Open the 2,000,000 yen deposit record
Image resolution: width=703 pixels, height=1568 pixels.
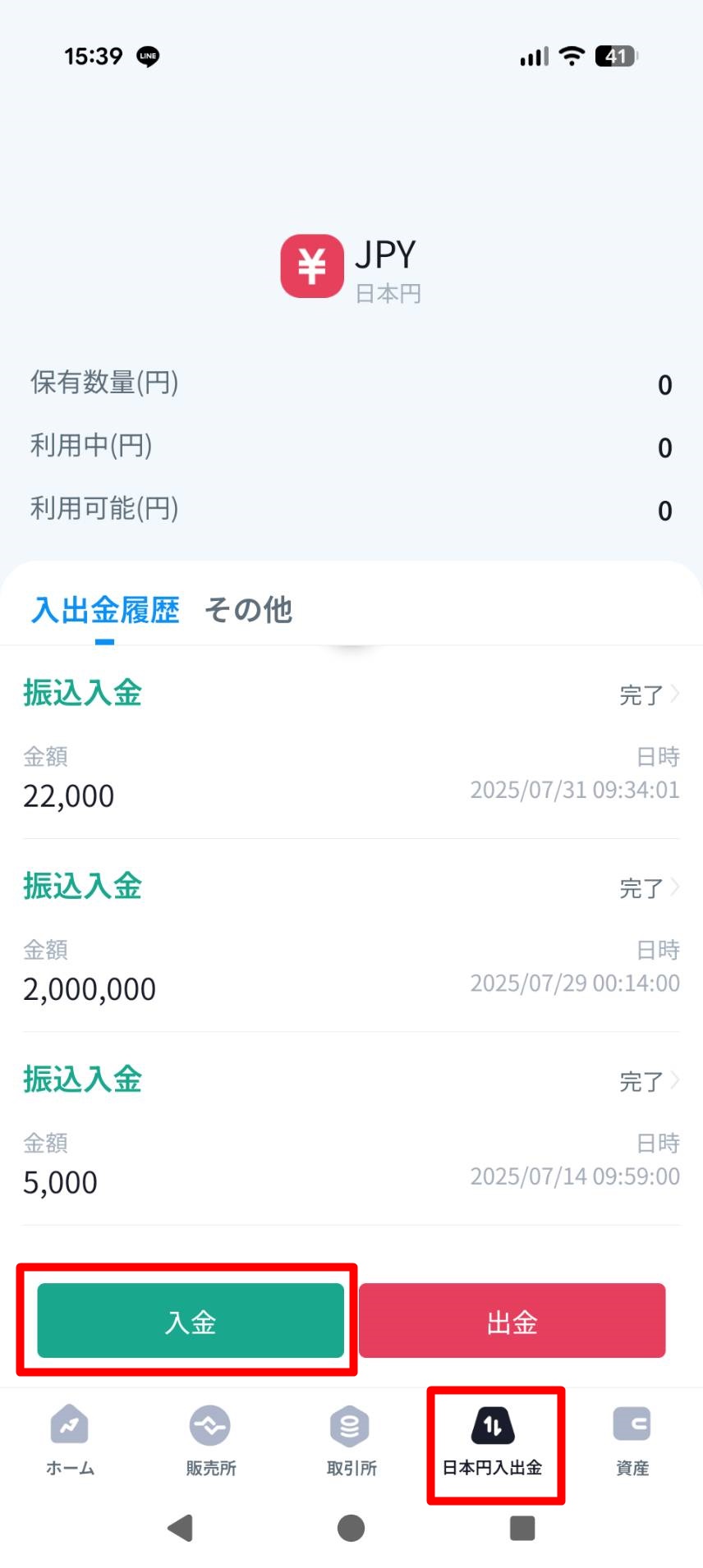[x=351, y=936]
